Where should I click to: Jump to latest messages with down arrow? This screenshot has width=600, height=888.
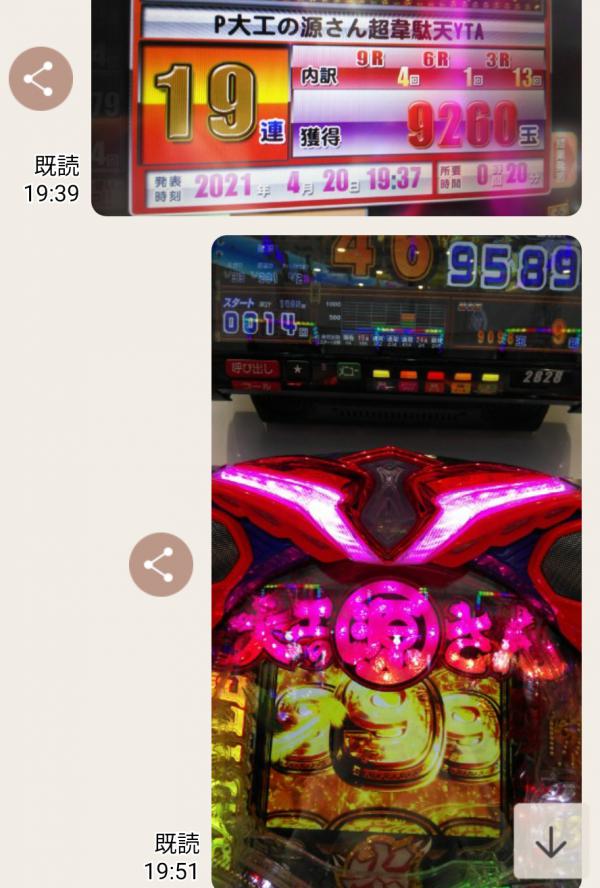coord(550,842)
